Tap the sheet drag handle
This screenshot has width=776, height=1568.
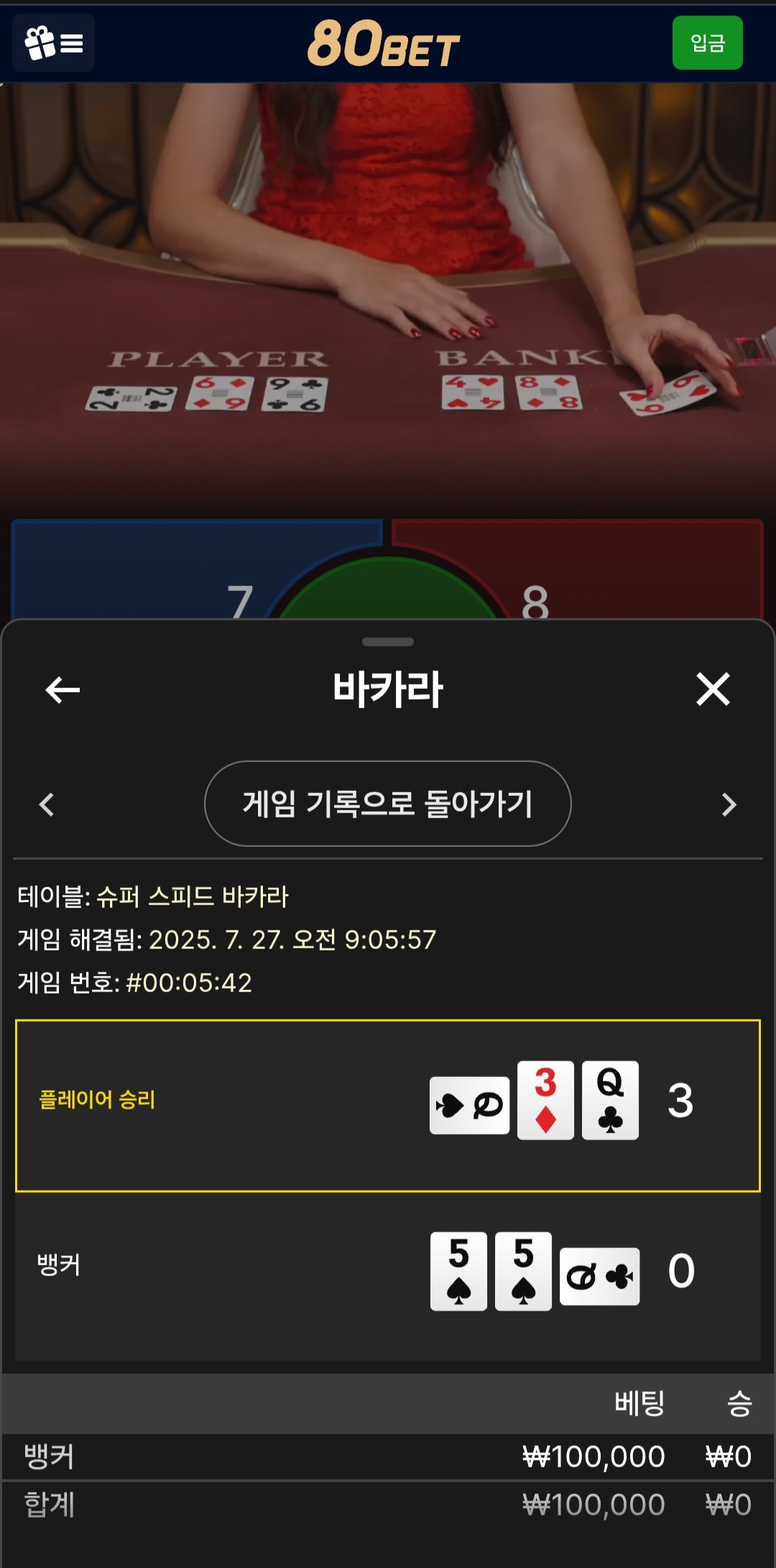click(388, 641)
